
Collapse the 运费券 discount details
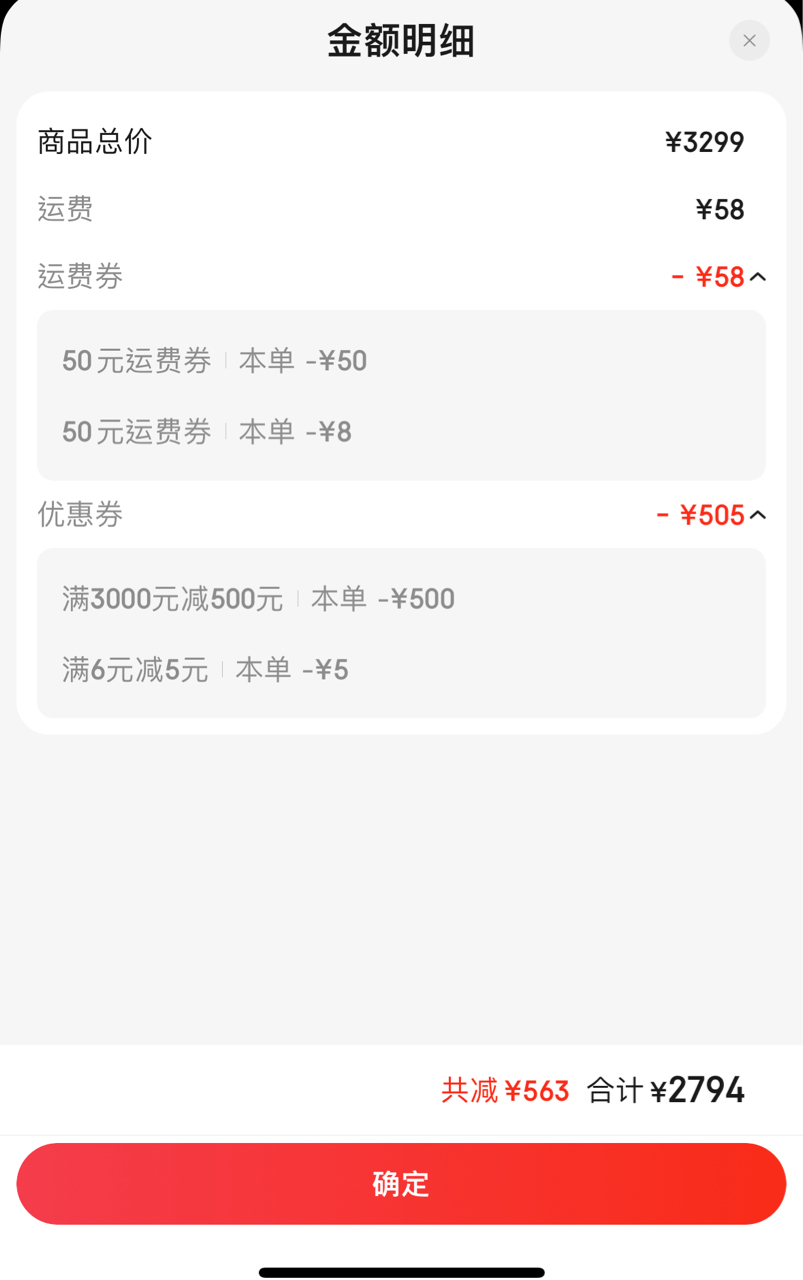point(758,277)
